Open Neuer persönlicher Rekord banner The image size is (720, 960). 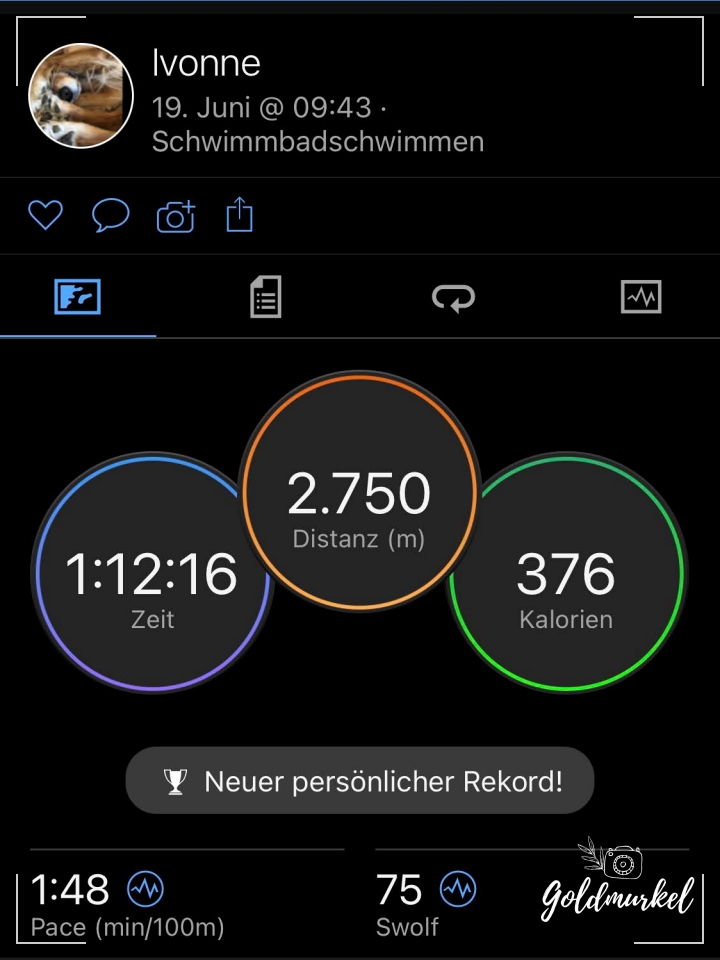360,781
